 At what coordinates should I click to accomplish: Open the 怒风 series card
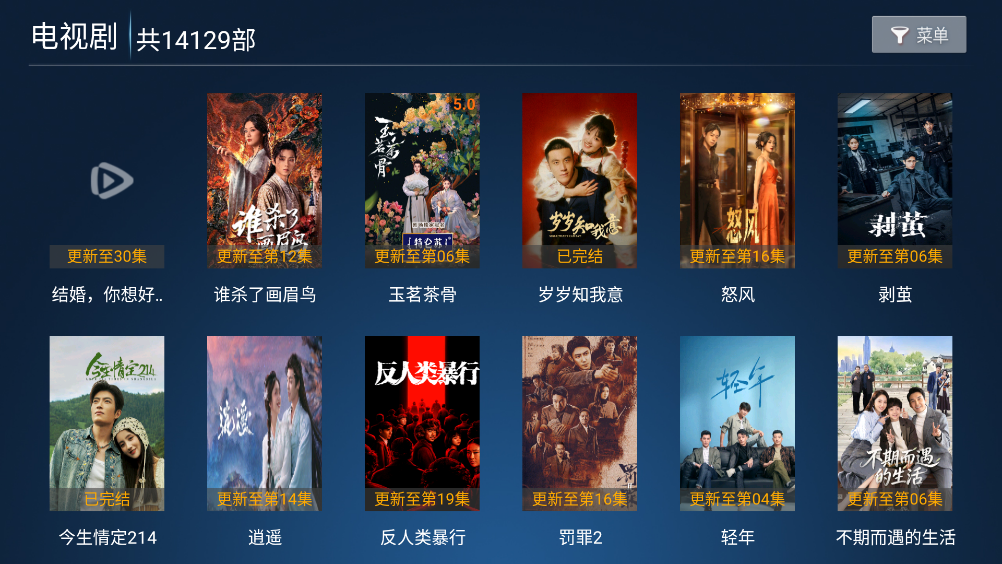737,181
